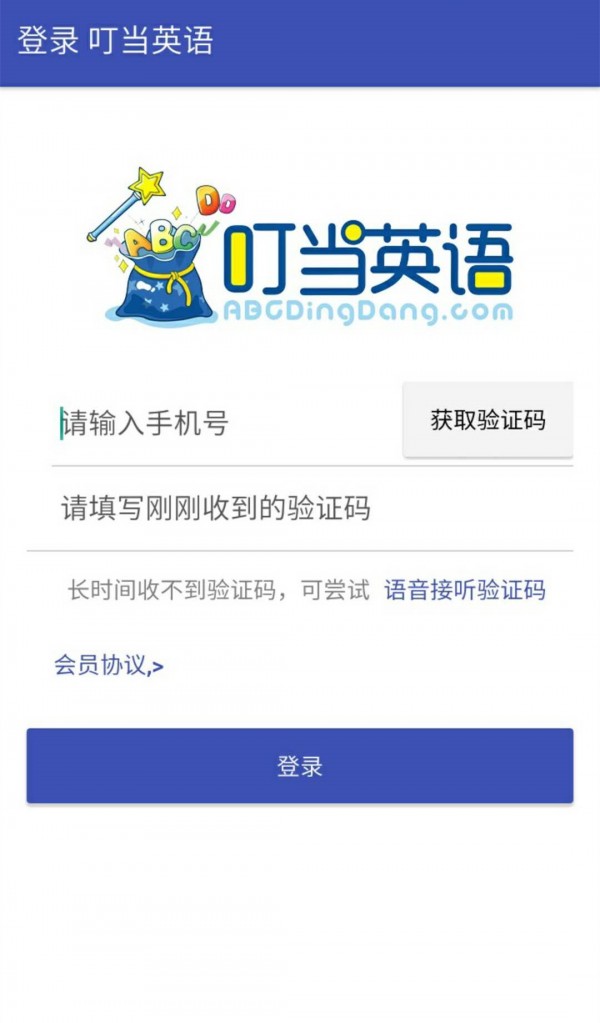The image size is (600, 1023).
Task: Tap 获取验证码 to get verification code
Action: 488,420
